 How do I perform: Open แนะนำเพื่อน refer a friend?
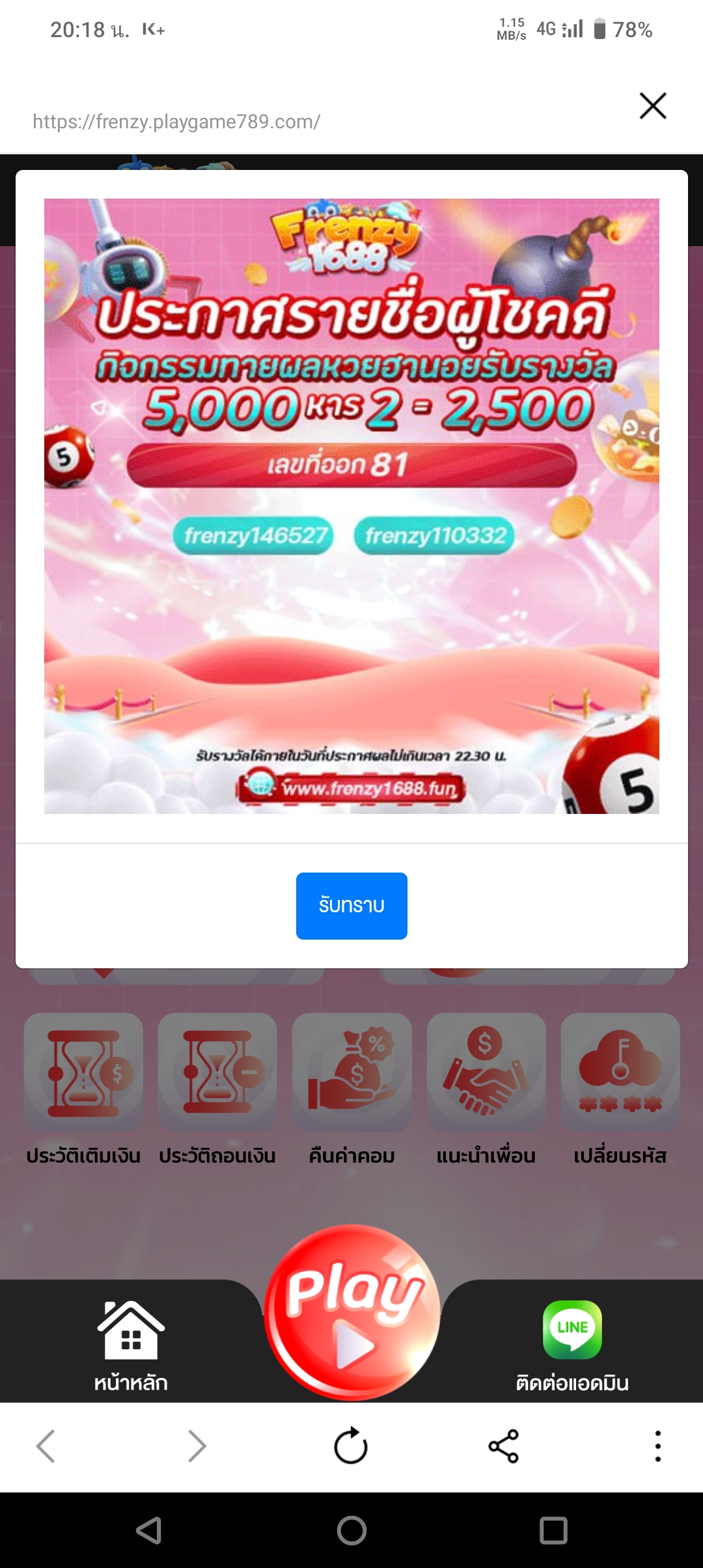pos(486,1089)
